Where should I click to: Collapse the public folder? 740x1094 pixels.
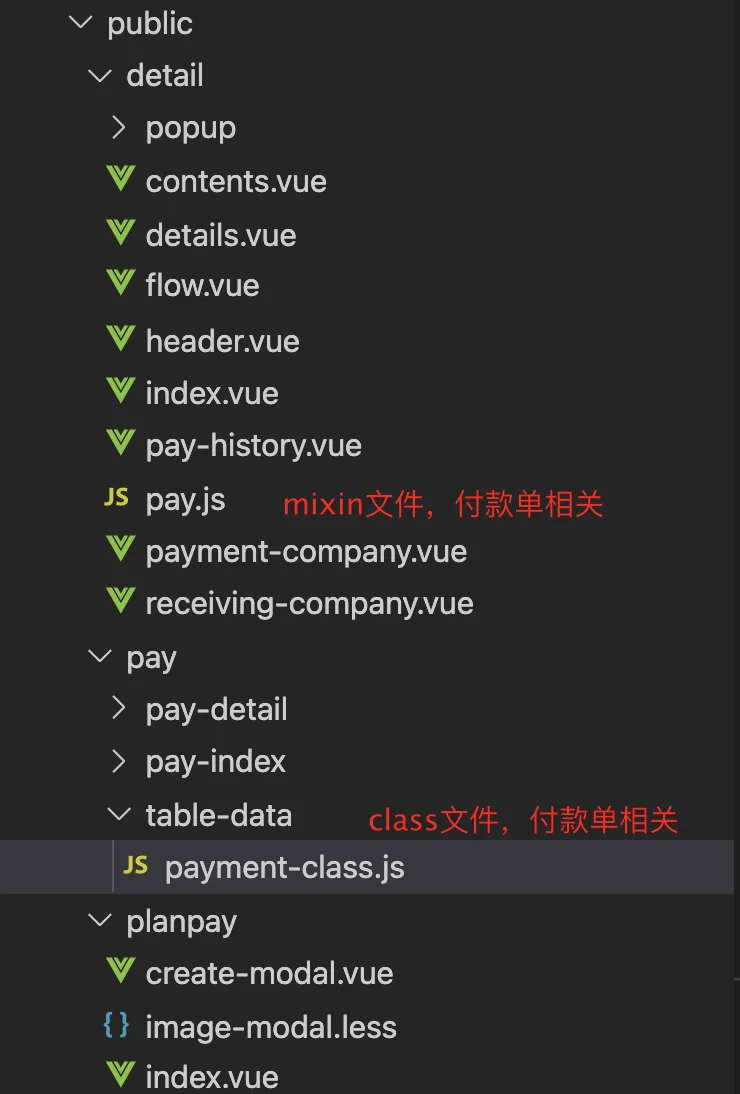(79, 23)
